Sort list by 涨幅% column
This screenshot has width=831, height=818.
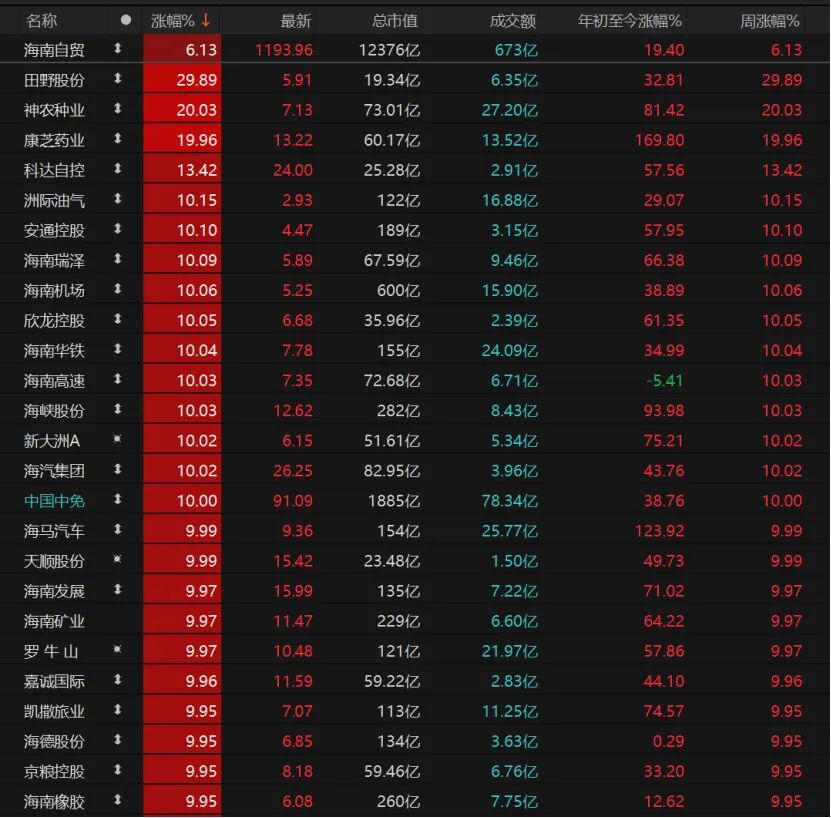pos(180,20)
